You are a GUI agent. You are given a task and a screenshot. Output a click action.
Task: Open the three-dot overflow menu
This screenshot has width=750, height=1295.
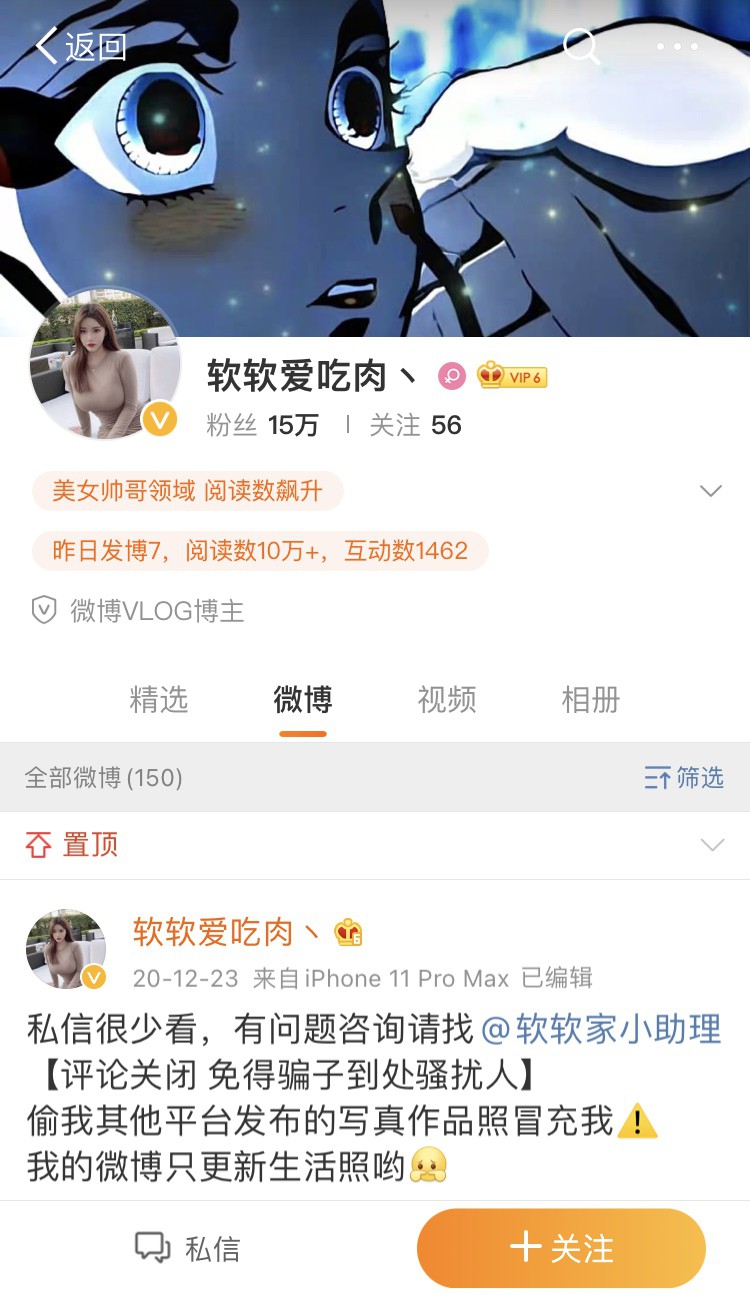coord(678,46)
